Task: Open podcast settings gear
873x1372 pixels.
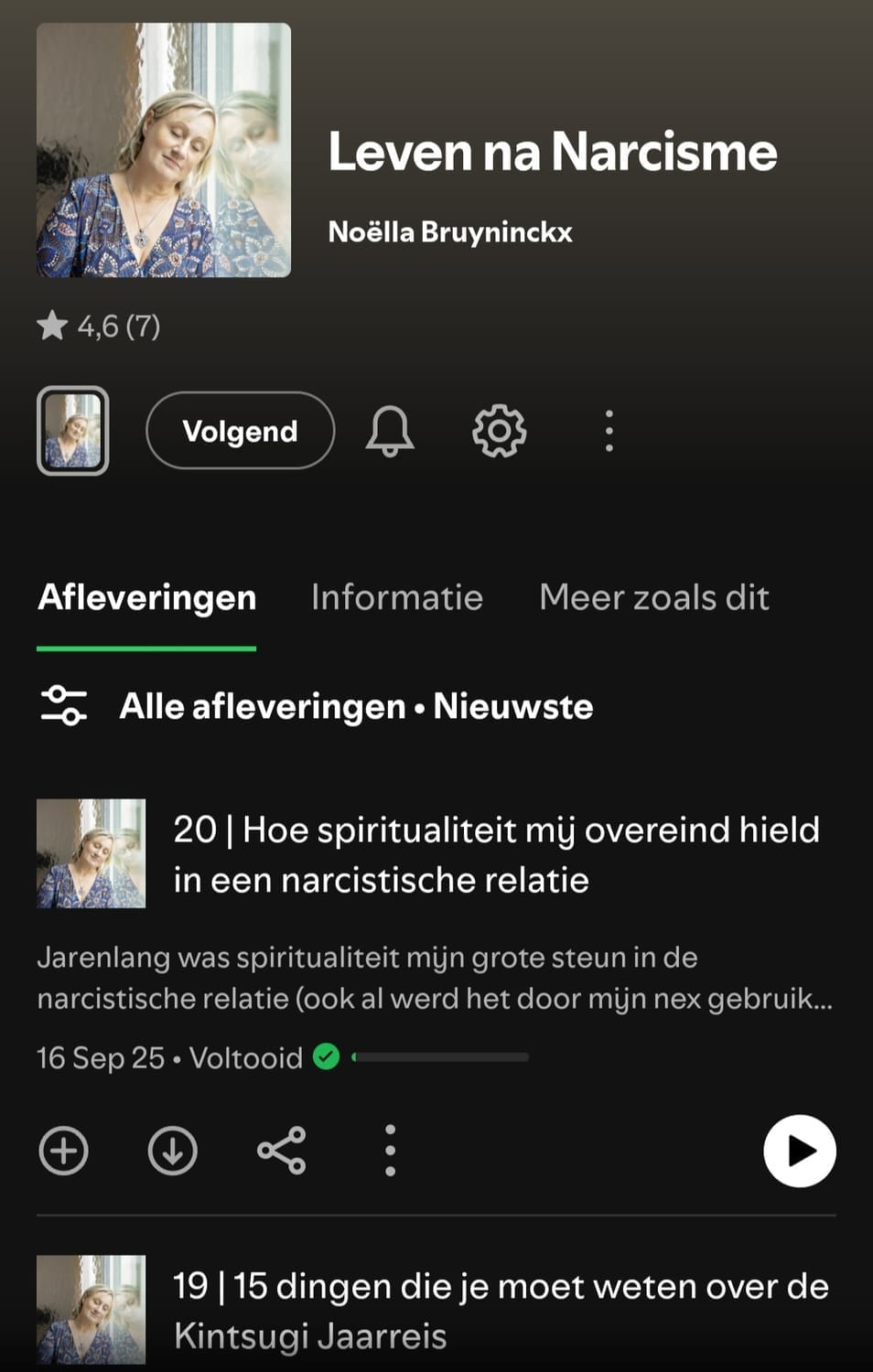Action: 499,431
